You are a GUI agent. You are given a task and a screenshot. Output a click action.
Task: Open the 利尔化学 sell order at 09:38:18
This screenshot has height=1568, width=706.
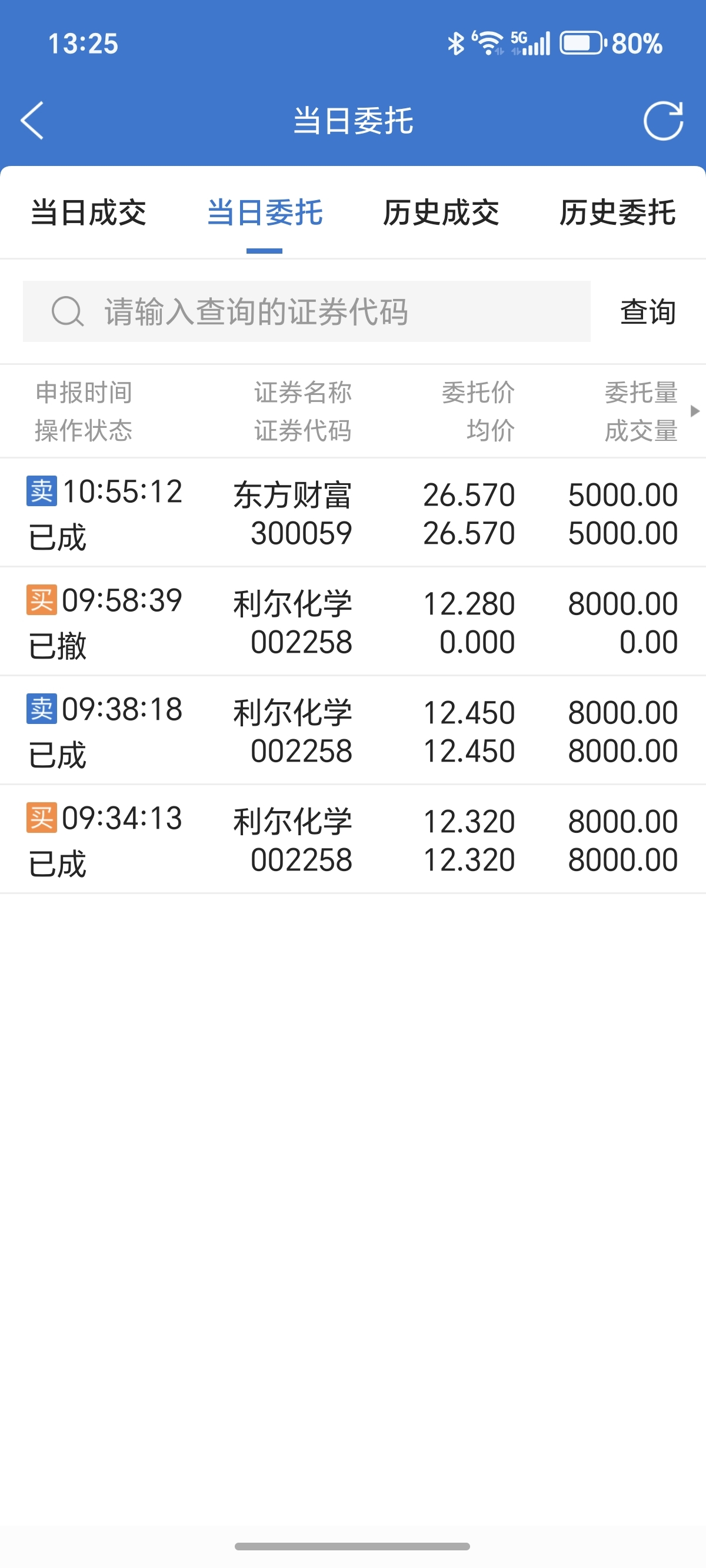coord(353,730)
